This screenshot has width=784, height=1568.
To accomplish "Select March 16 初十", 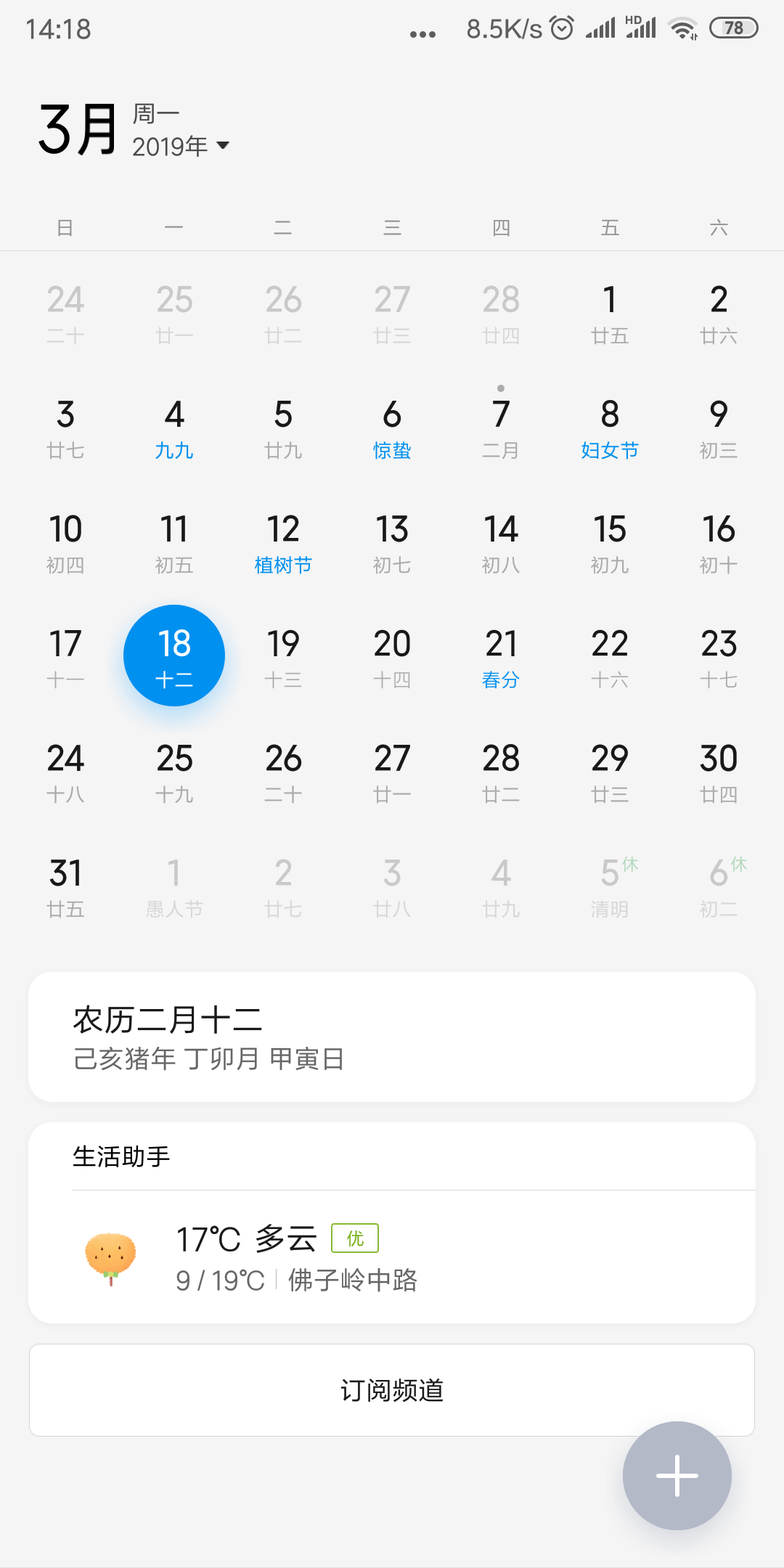I will coord(719,544).
